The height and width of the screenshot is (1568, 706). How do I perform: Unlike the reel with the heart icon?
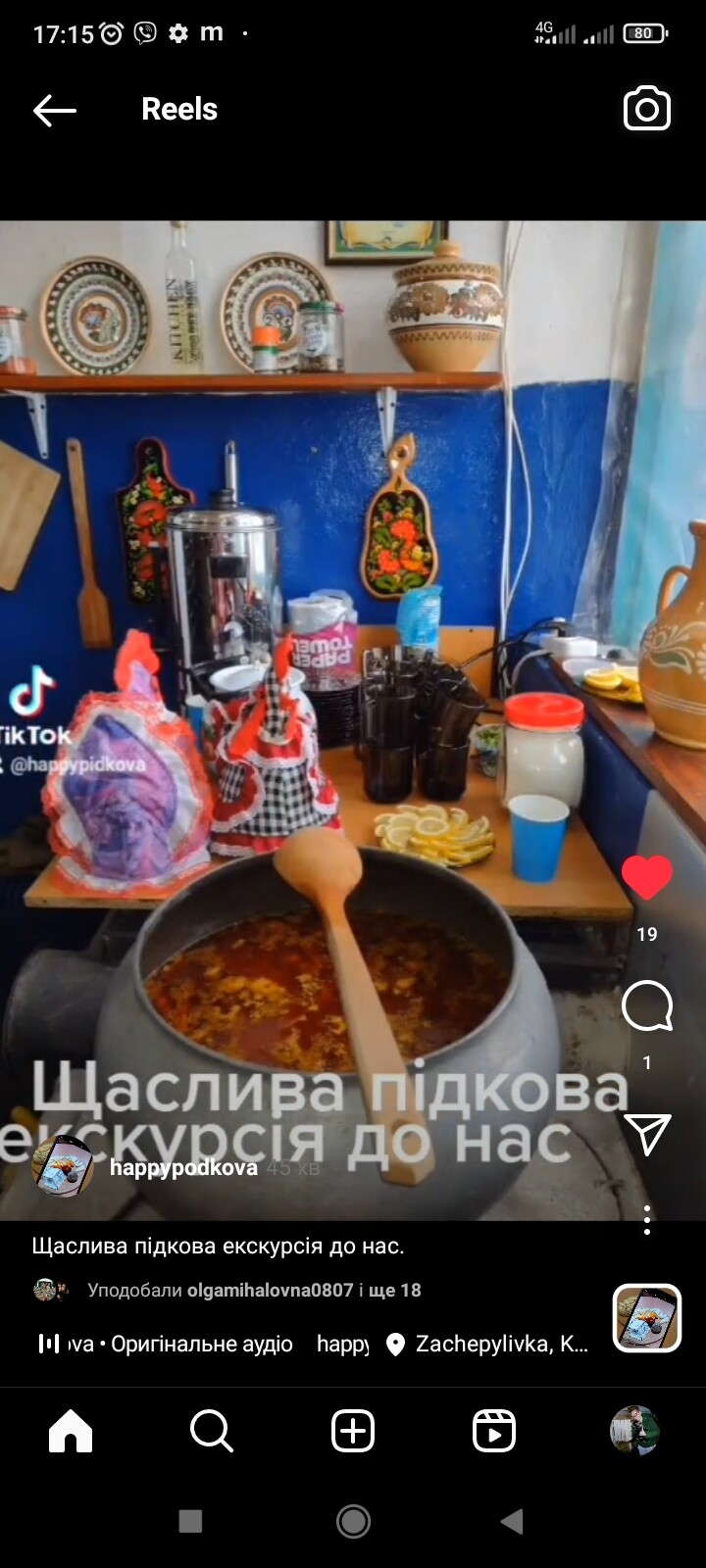pos(647,877)
